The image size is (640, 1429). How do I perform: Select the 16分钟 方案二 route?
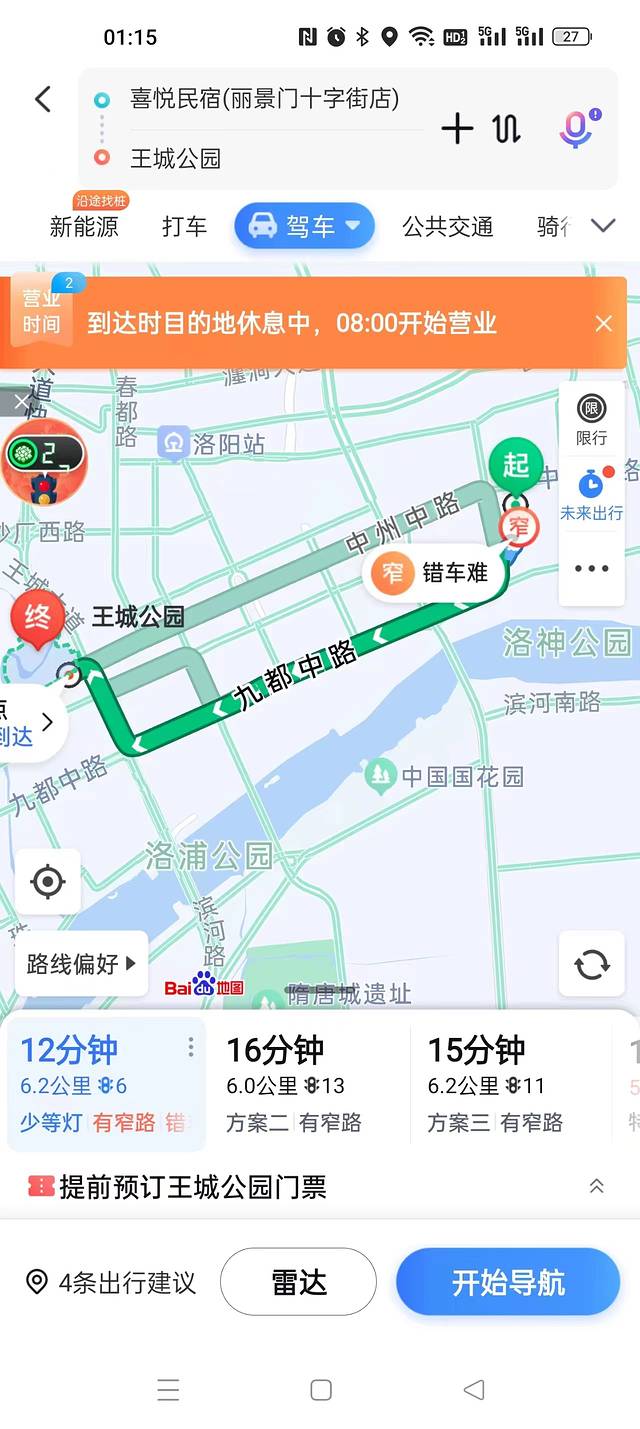pos(308,1084)
